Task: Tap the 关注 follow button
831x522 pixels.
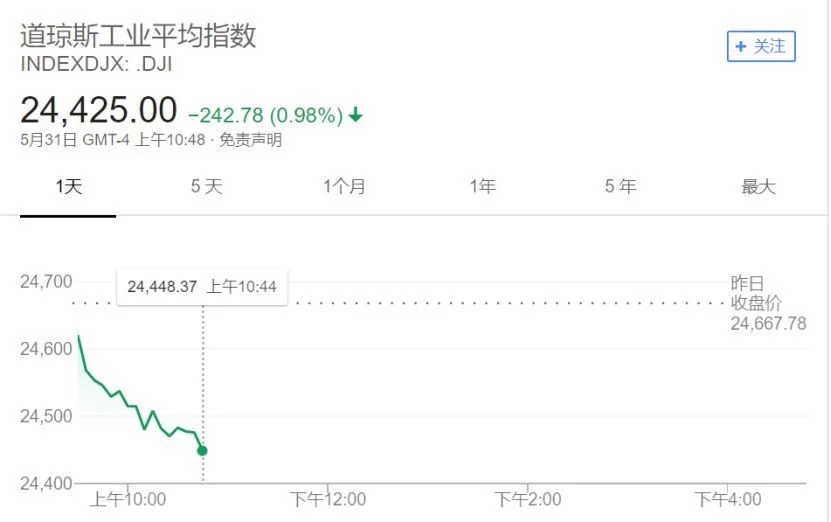Action: [760, 46]
